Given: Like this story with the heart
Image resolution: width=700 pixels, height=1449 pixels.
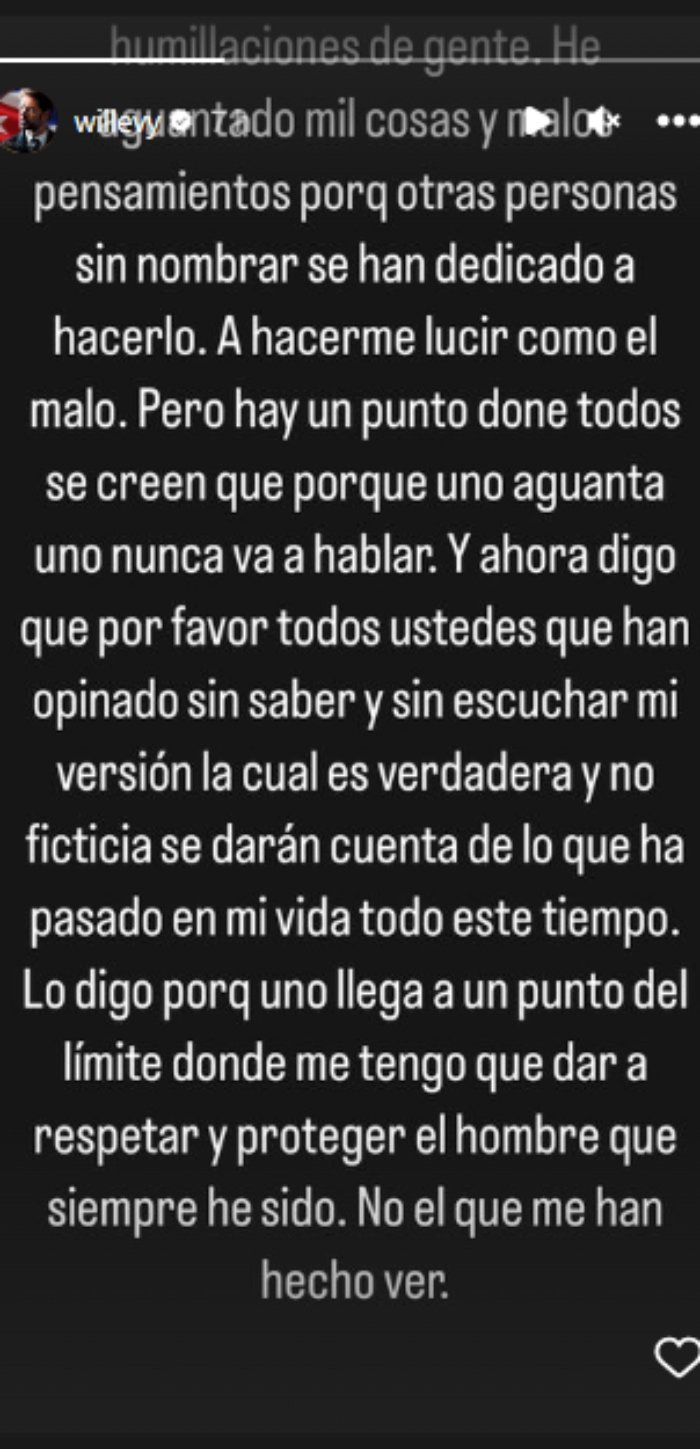Looking at the screenshot, I should click(x=675, y=1357).
